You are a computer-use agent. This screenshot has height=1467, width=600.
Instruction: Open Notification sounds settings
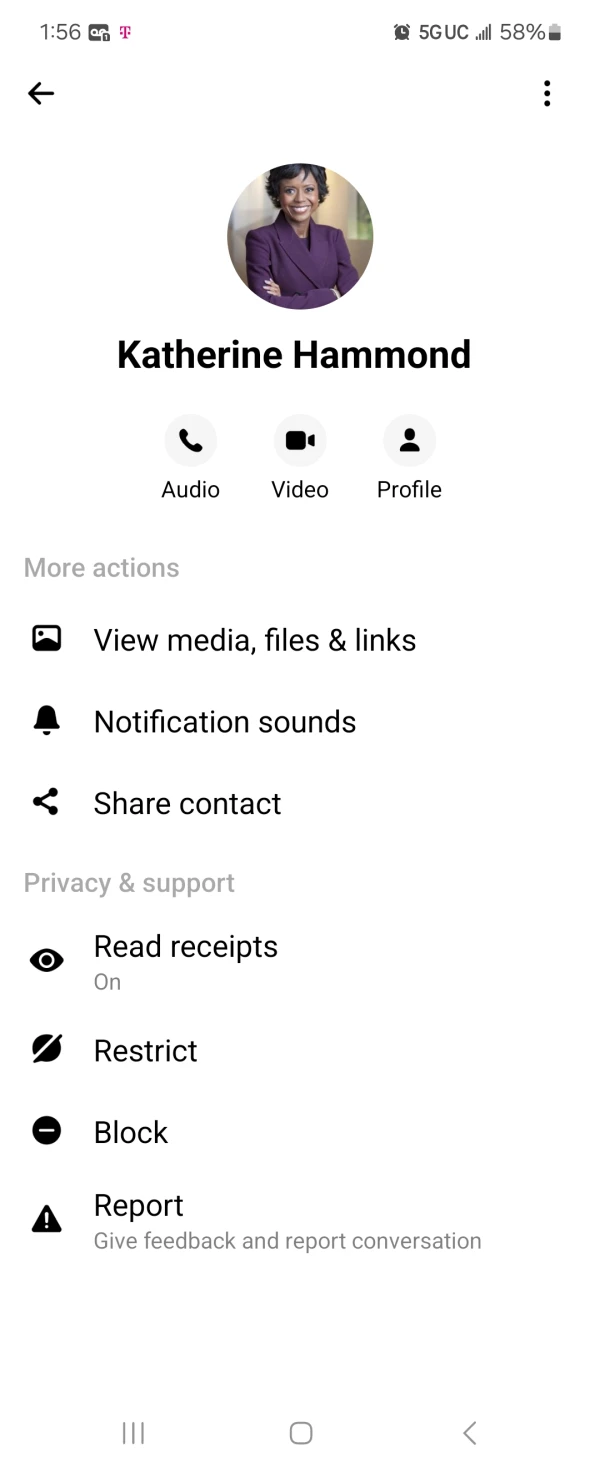point(224,722)
